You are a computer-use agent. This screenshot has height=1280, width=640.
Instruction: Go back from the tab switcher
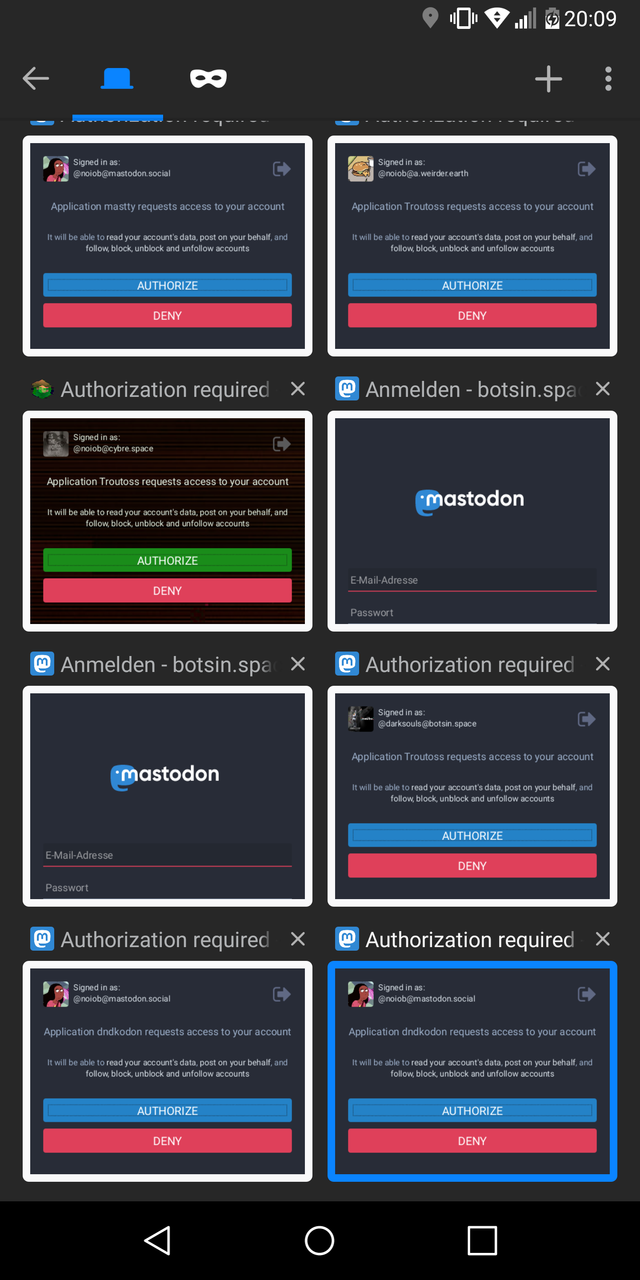(36, 78)
